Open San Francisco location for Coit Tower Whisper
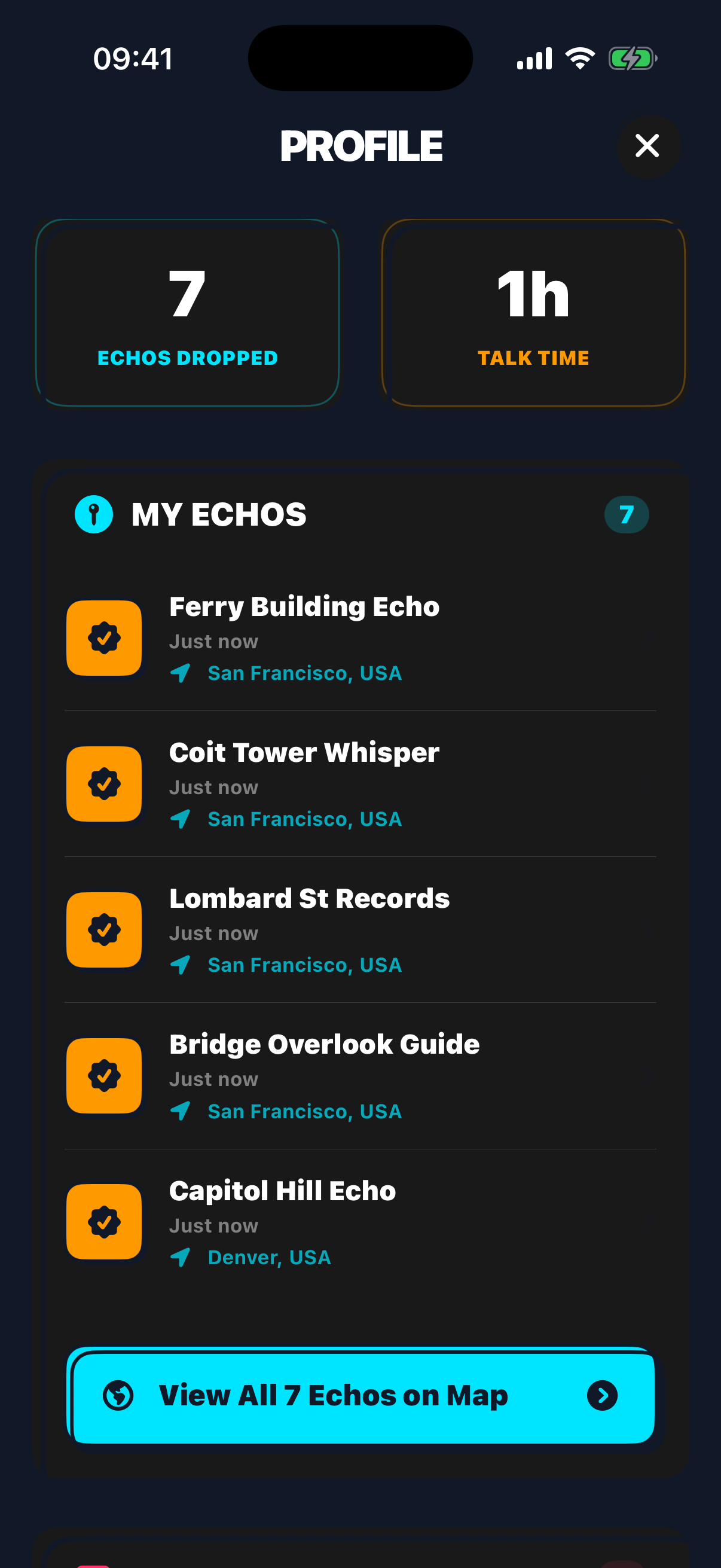Image resolution: width=721 pixels, height=1568 pixels. point(304,819)
